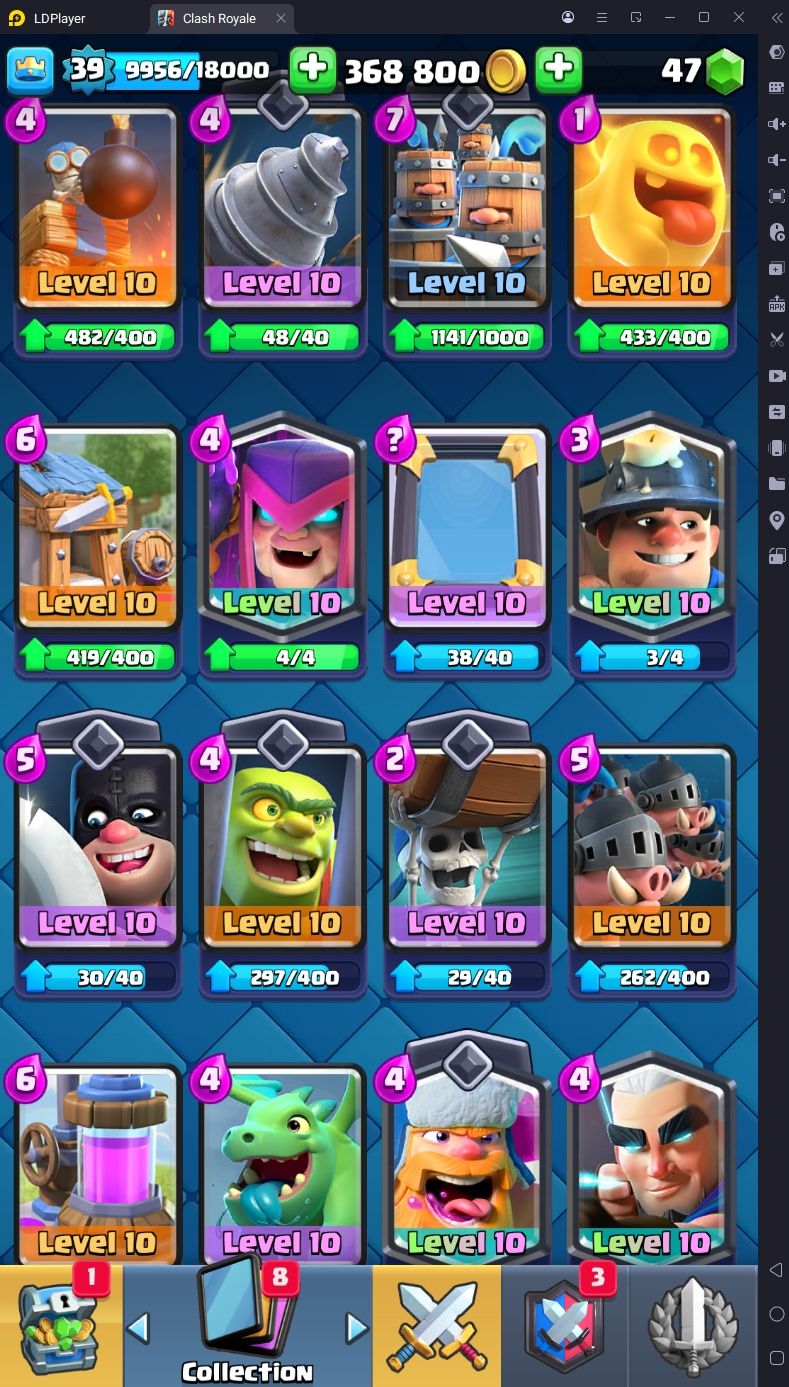Open the player level crown badge

tap(30, 70)
